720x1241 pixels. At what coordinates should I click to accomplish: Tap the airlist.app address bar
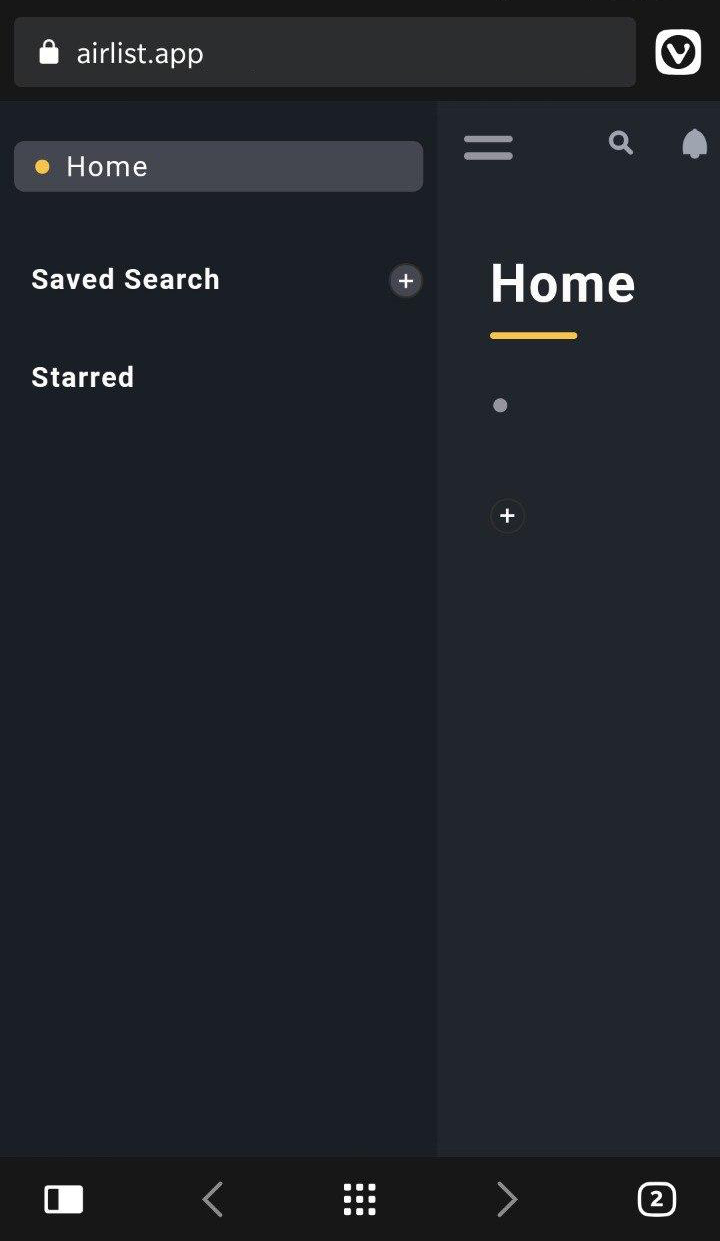click(324, 52)
